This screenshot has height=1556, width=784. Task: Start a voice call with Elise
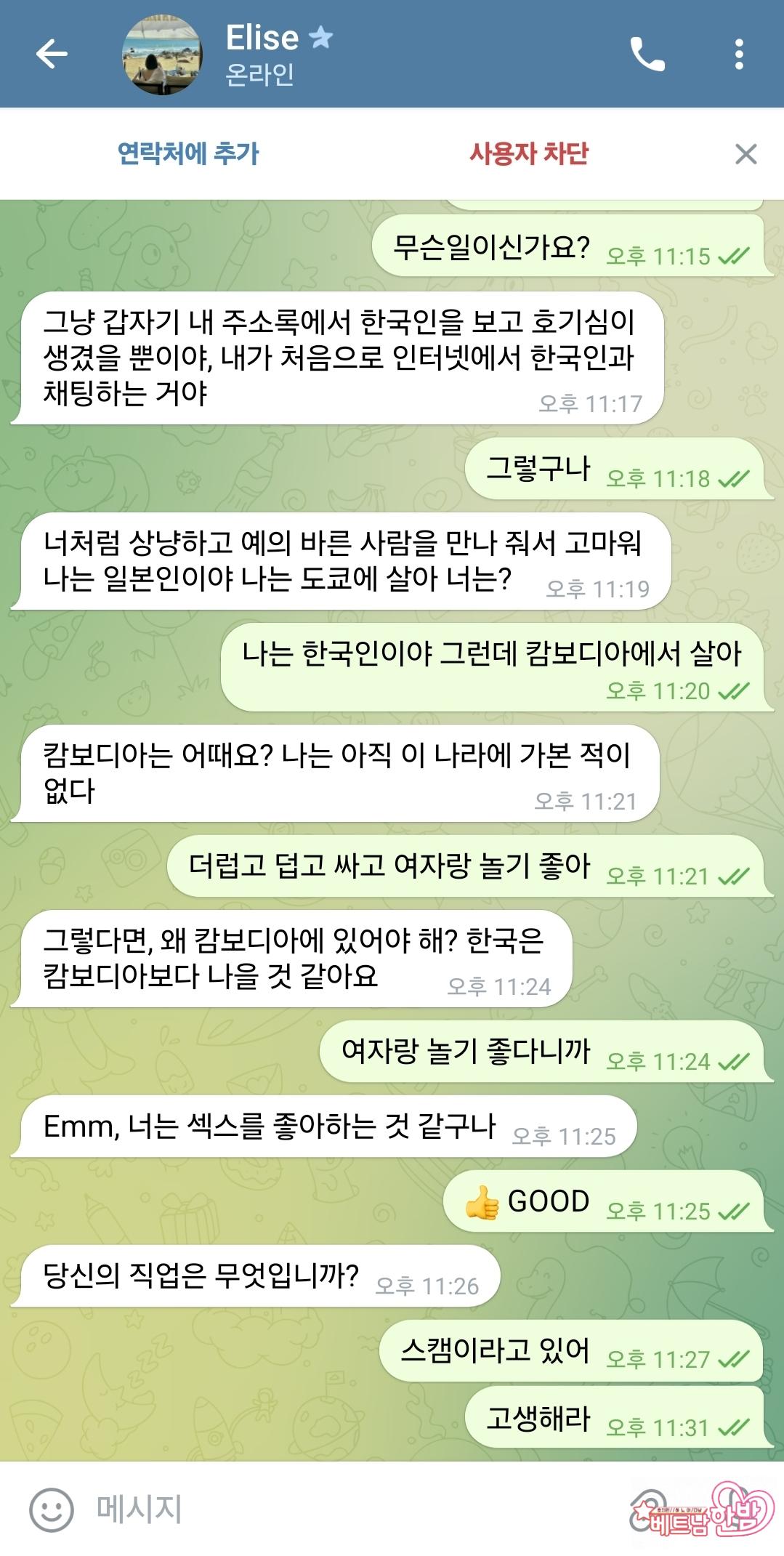(647, 55)
